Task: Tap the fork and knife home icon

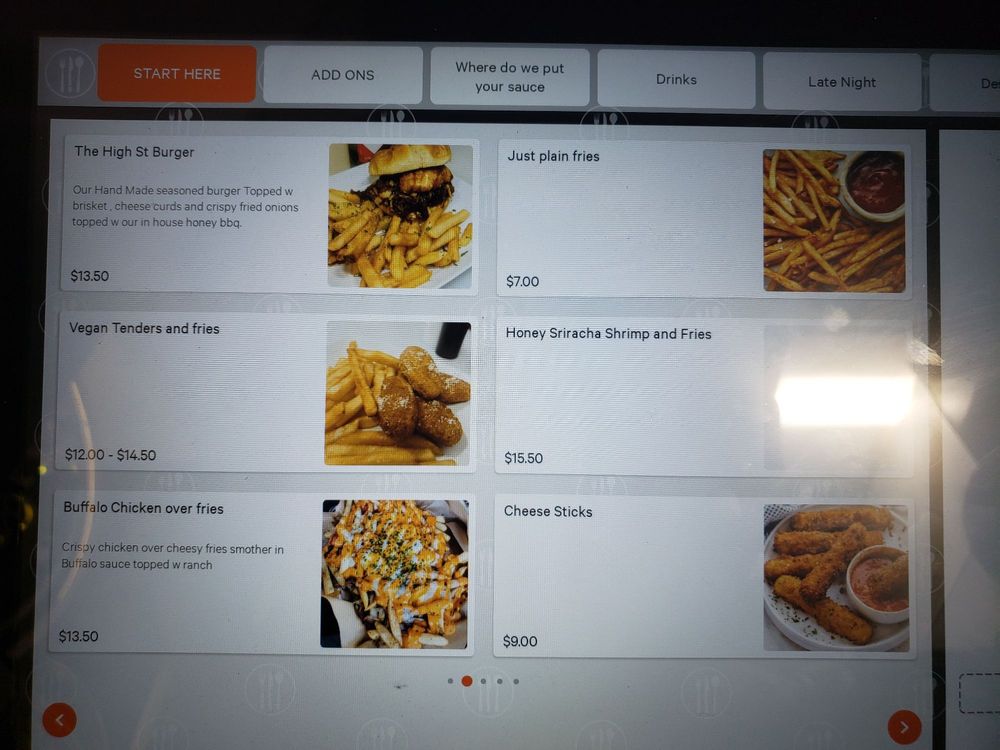Action: [x=70, y=73]
